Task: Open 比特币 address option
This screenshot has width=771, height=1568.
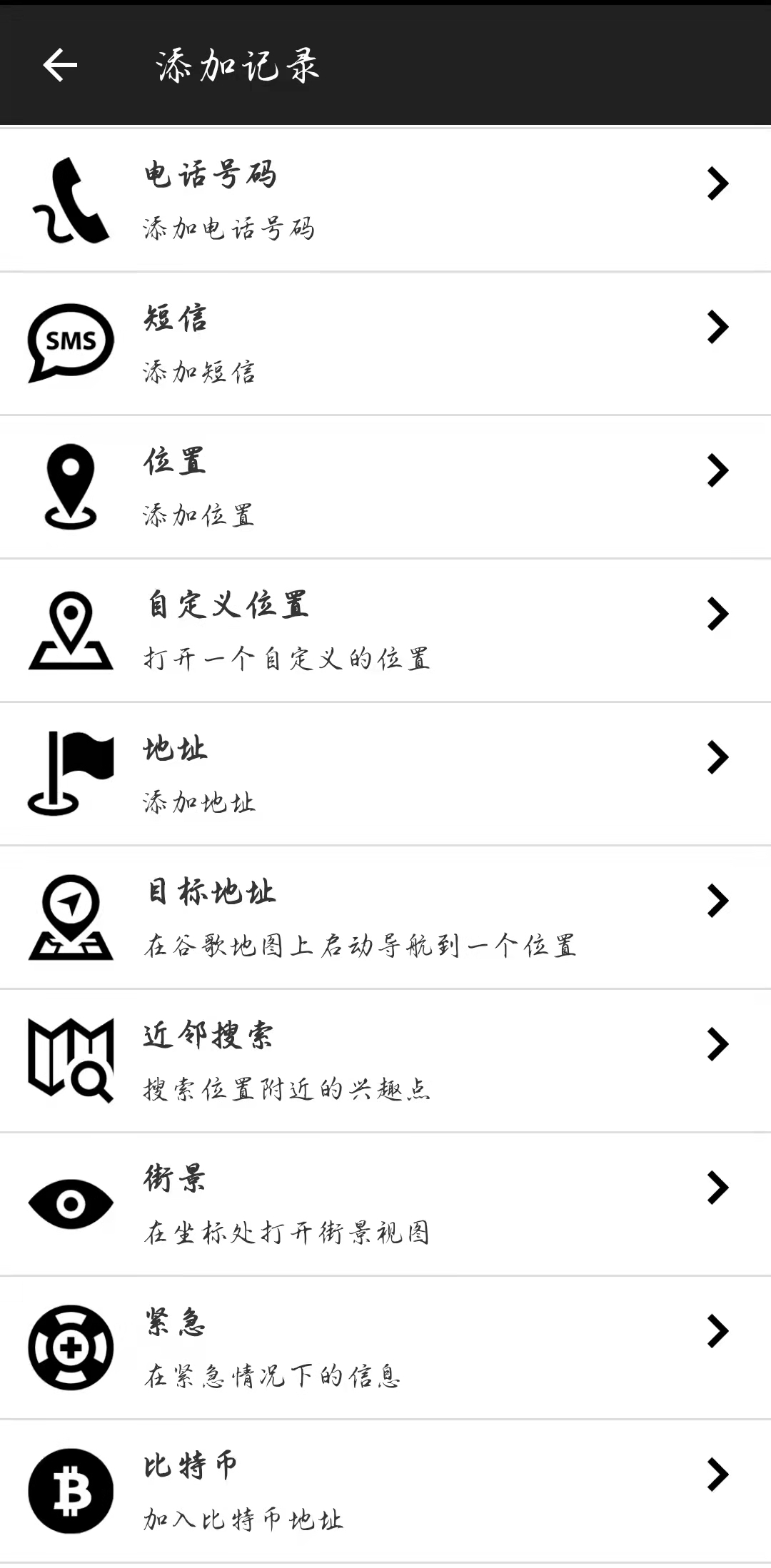Action: click(x=385, y=1491)
